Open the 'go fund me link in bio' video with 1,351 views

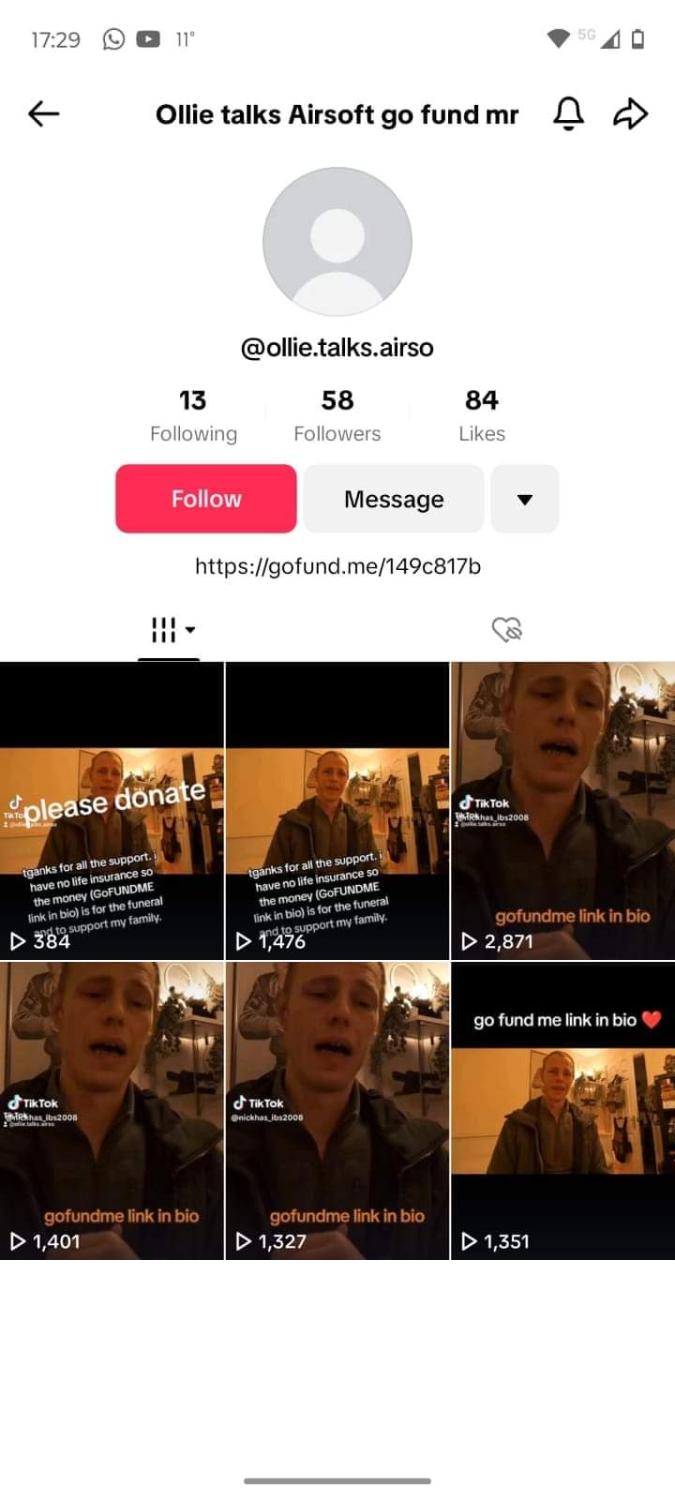click(x=563, y=1110)
